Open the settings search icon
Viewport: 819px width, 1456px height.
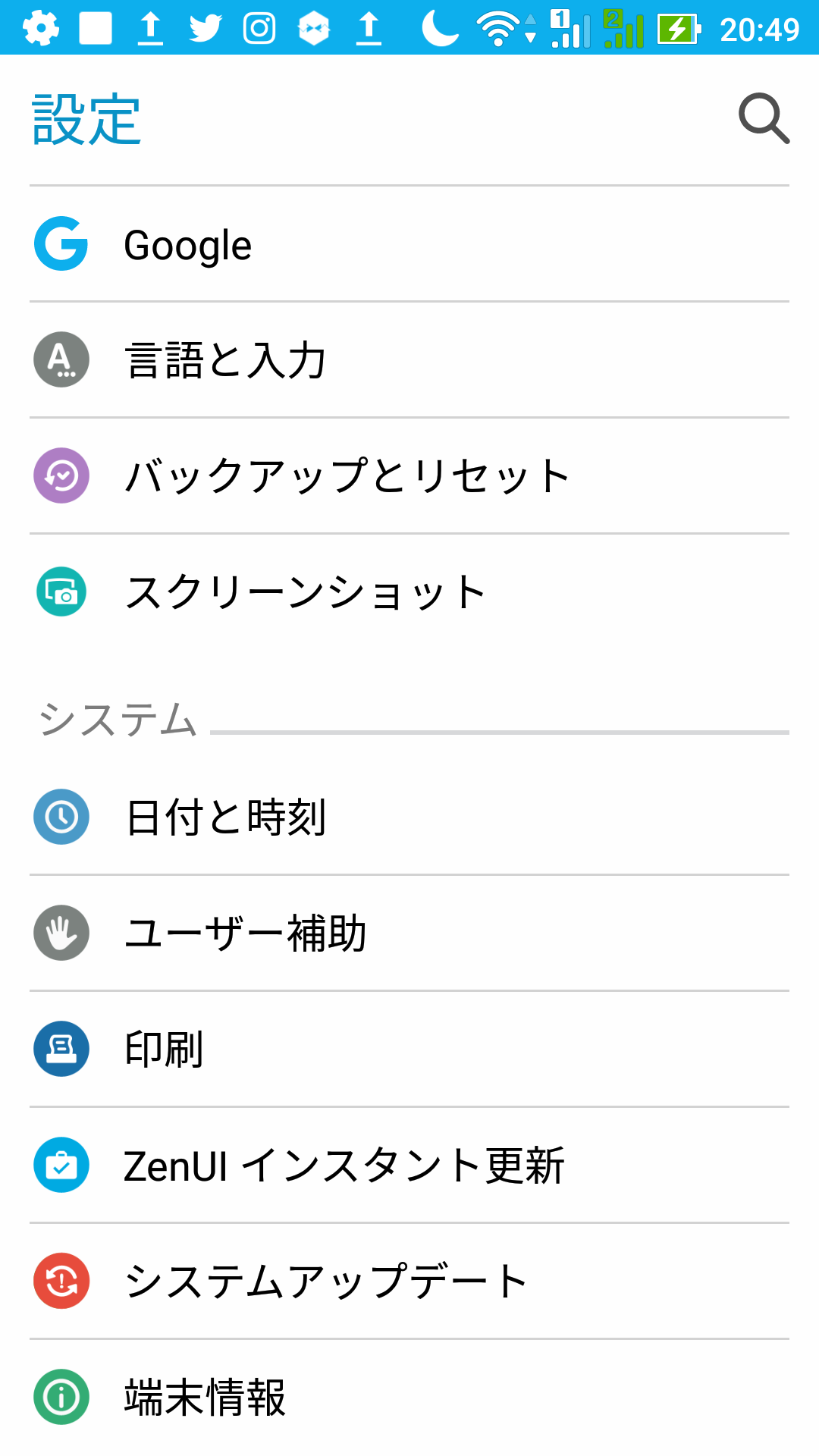[x=764, y=119]
